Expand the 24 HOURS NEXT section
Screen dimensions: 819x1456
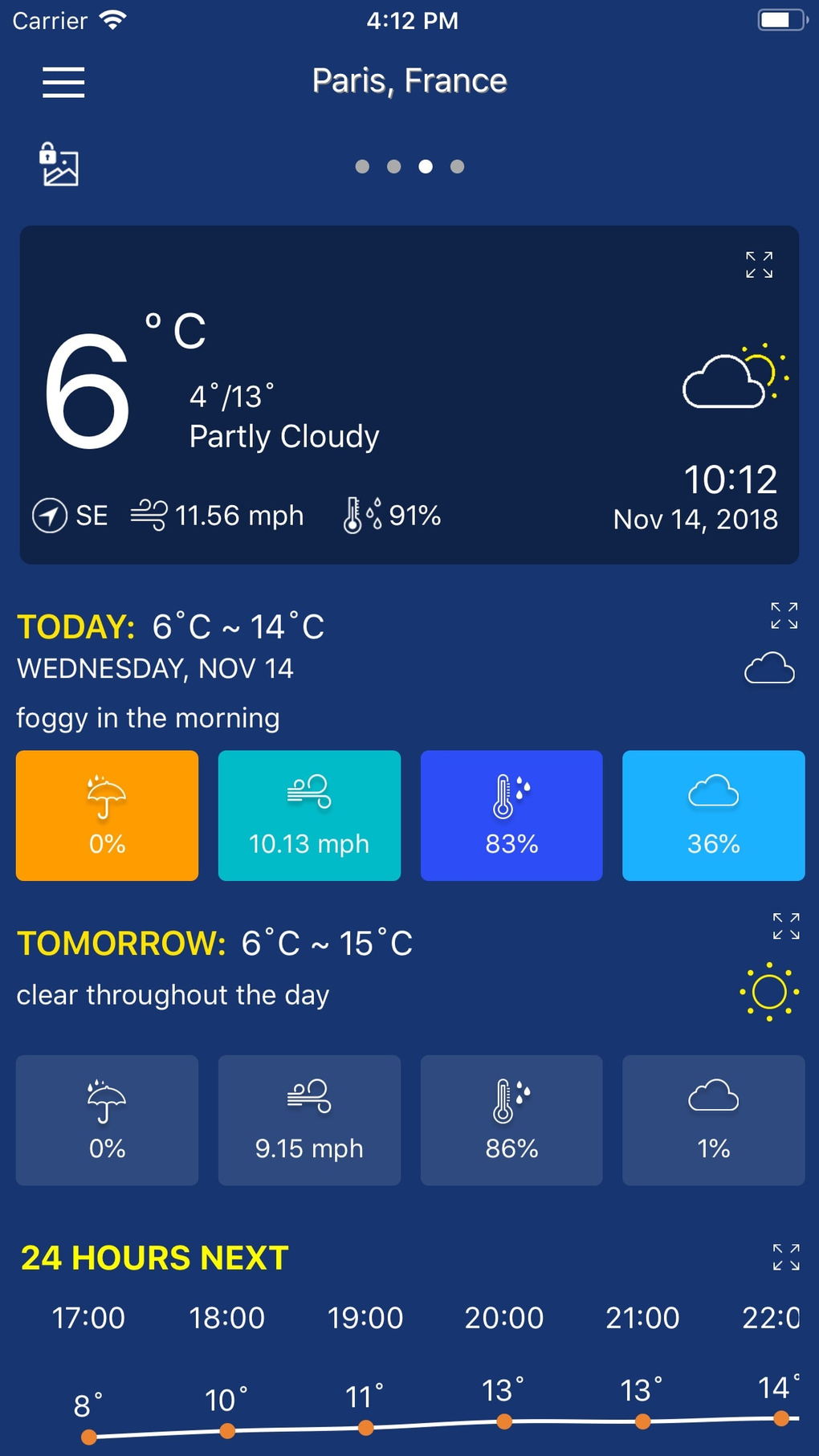[x=784, y=1257]
